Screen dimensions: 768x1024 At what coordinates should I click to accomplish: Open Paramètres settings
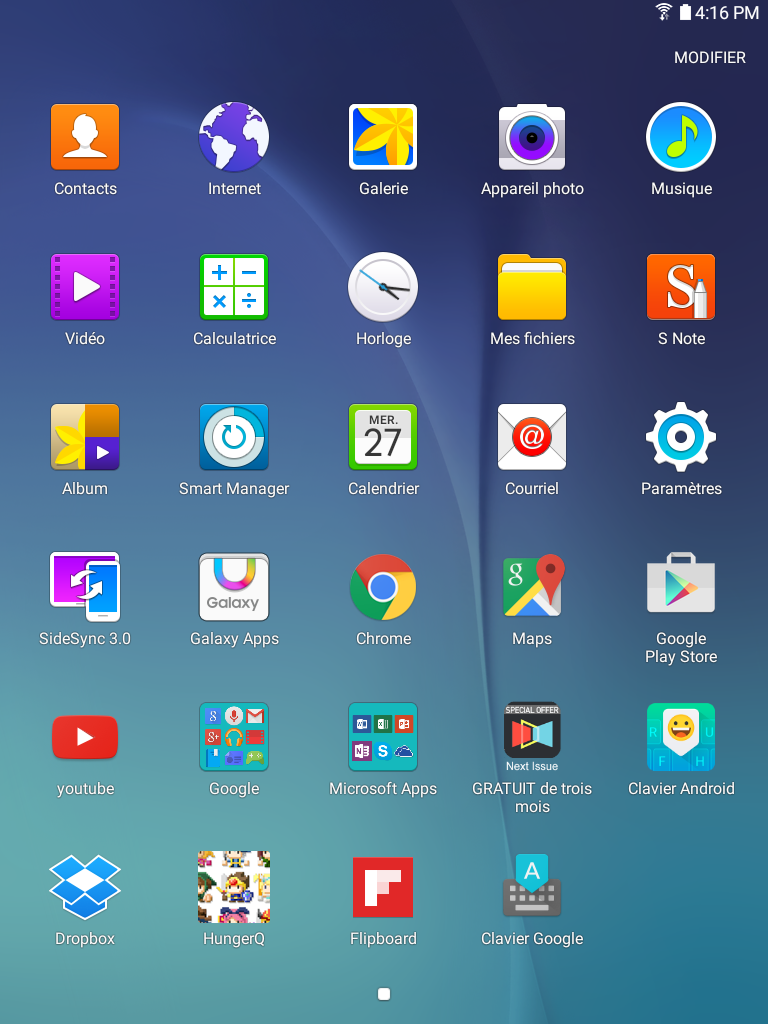[681, 437]
